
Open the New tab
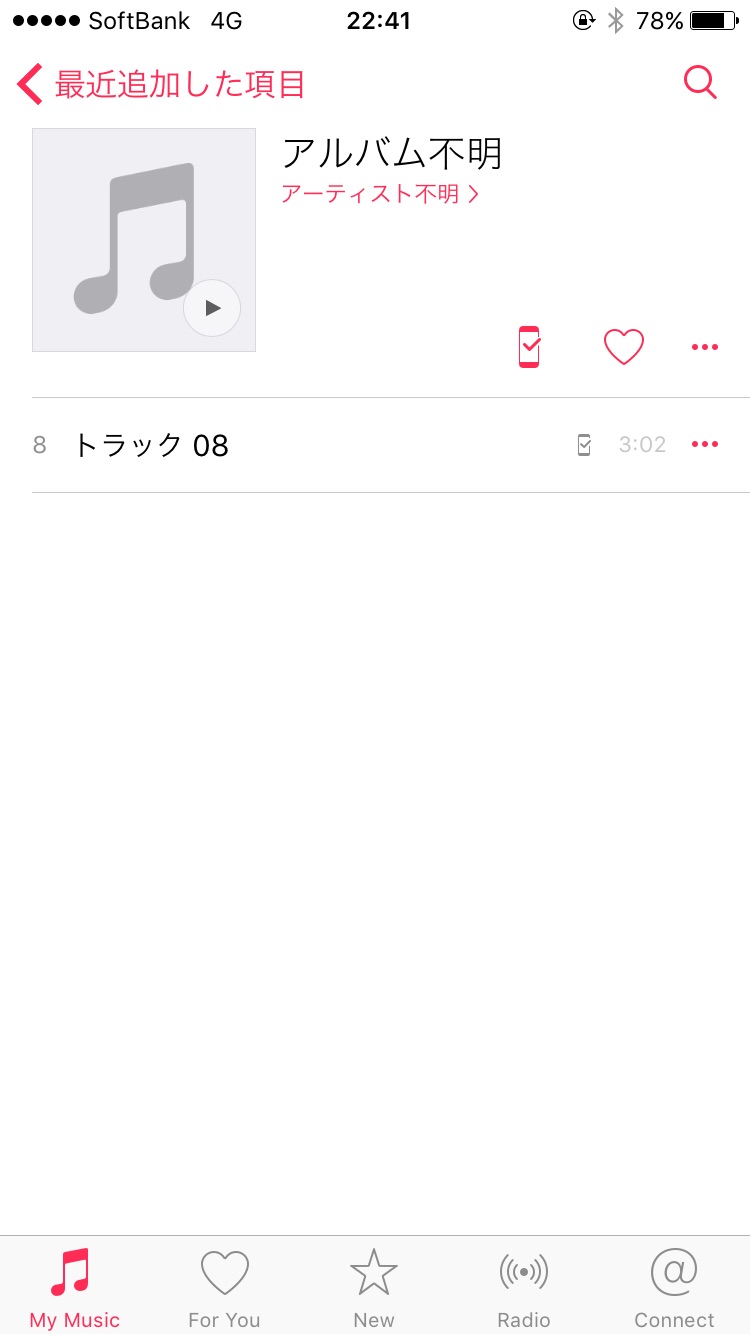click(374, 1288)
